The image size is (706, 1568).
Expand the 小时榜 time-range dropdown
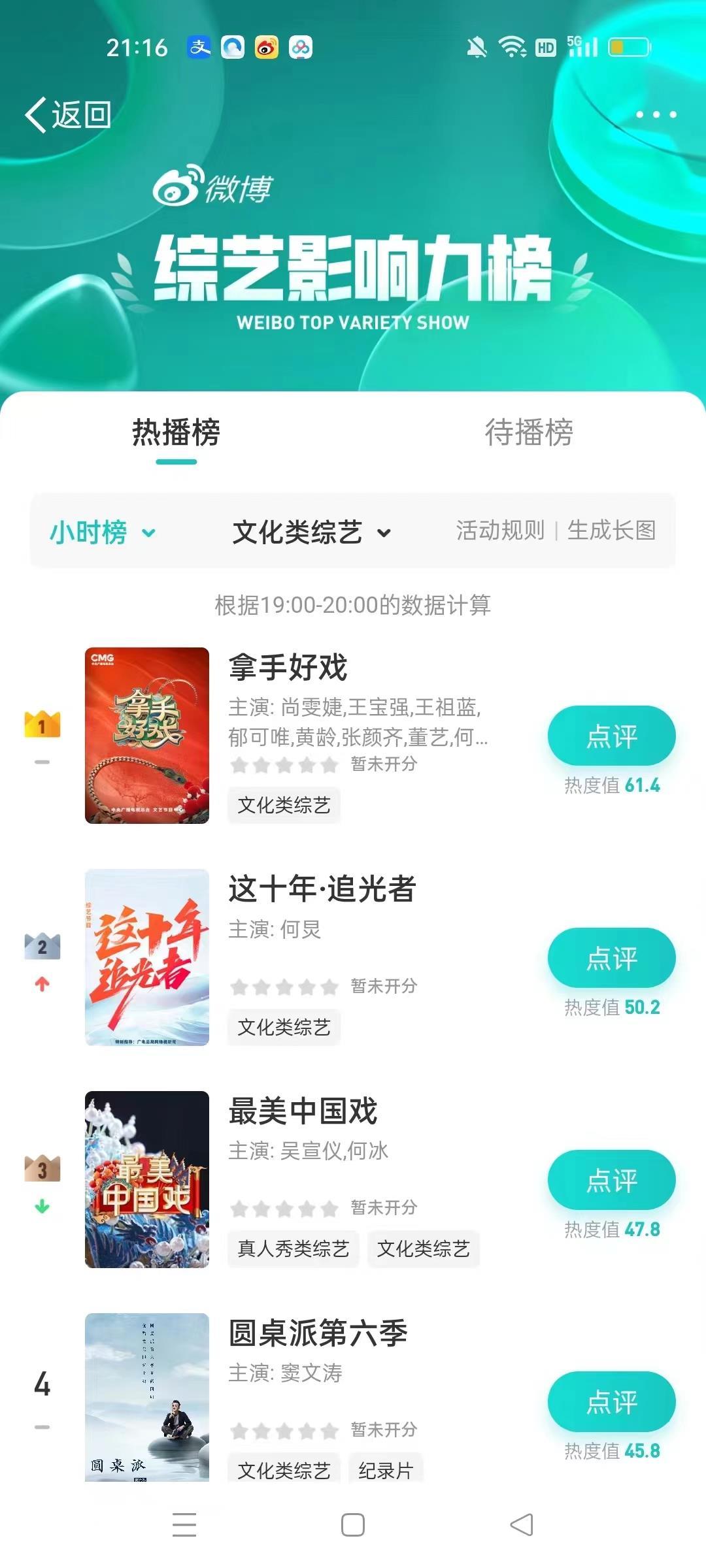click(x=103, y=532)
